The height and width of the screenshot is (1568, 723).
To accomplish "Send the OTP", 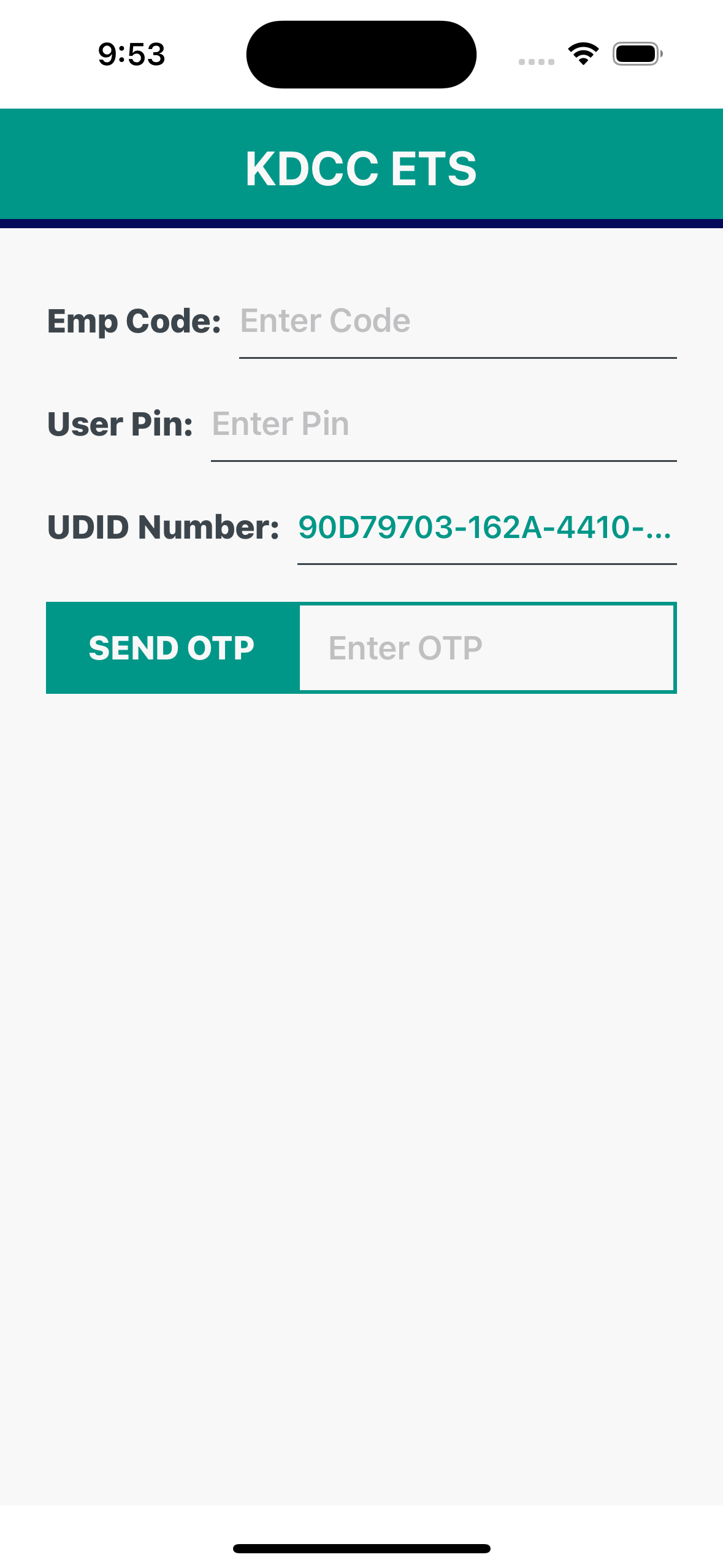I will point(172,648).
